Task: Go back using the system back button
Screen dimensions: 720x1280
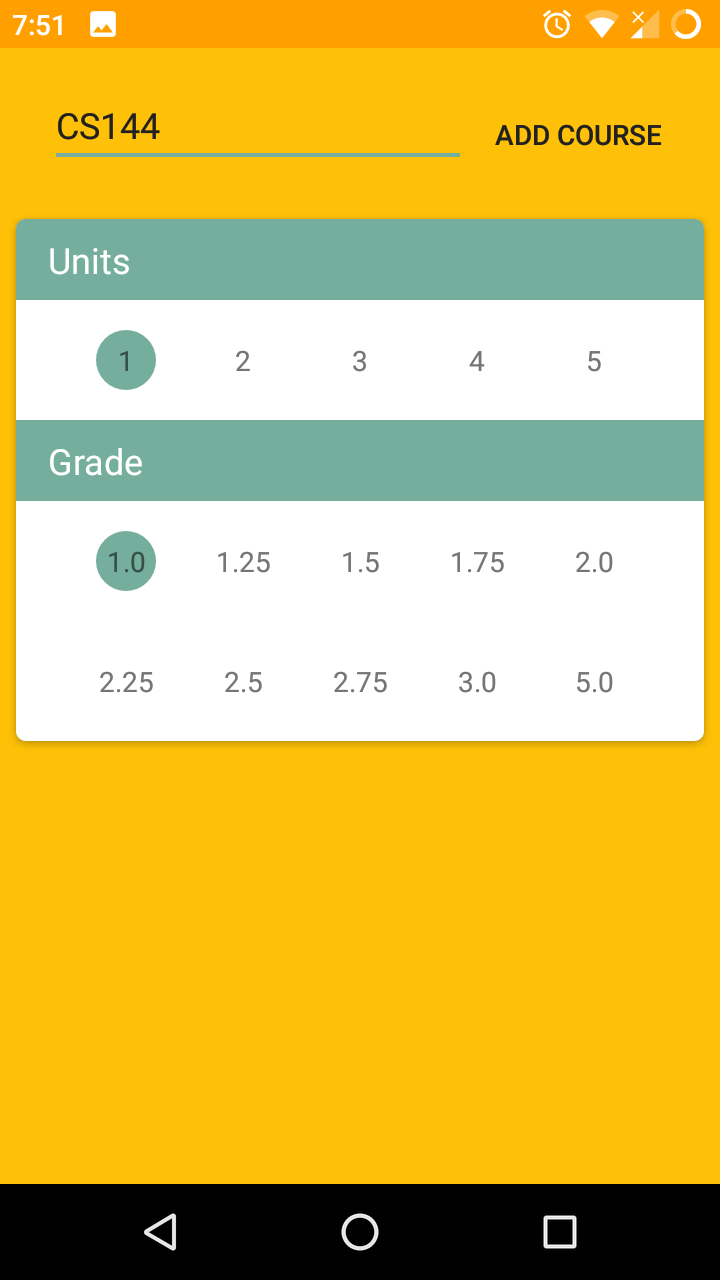Action: 160,1232
